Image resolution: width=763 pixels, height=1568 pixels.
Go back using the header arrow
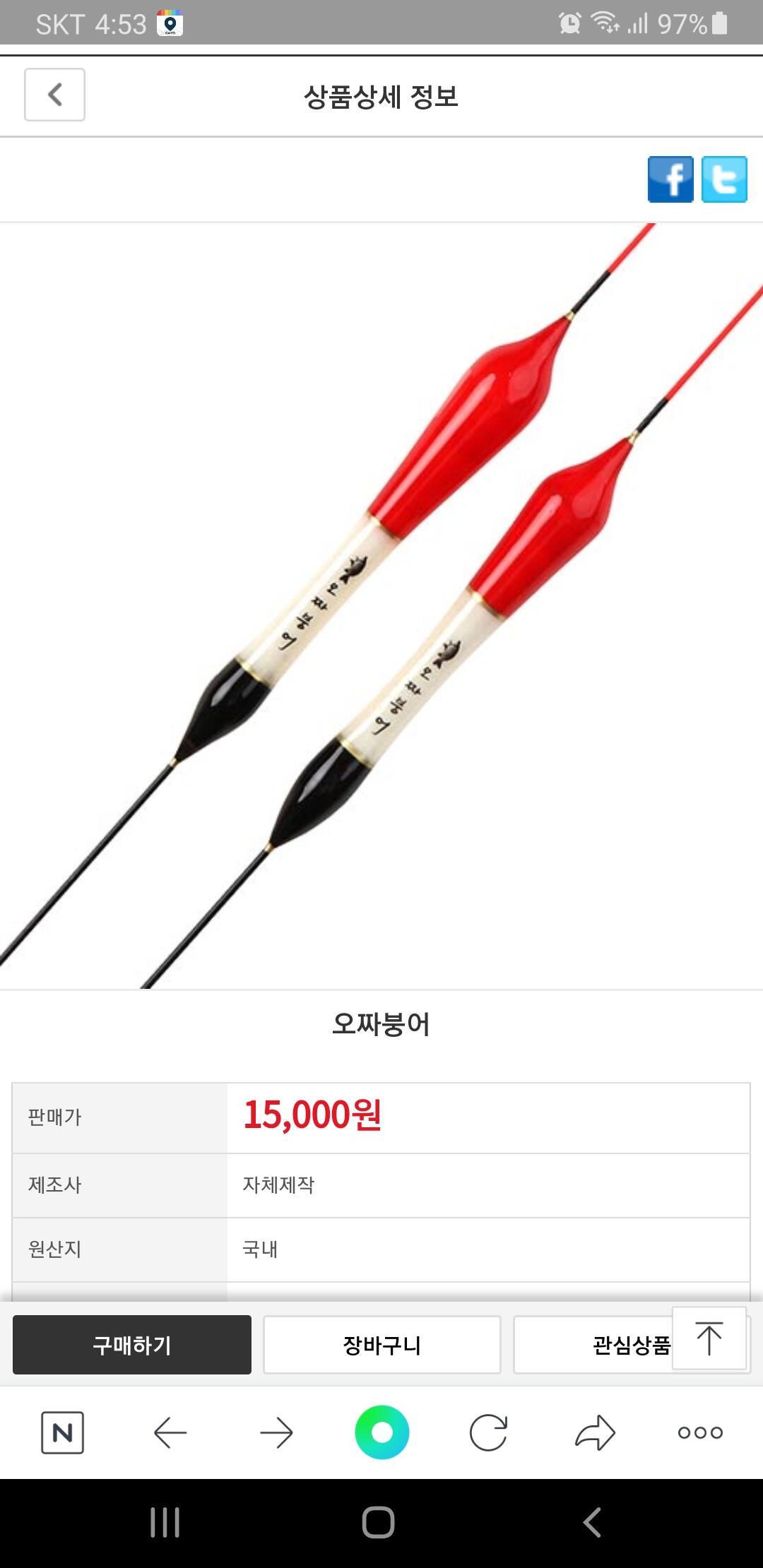[x=54, y=95]
